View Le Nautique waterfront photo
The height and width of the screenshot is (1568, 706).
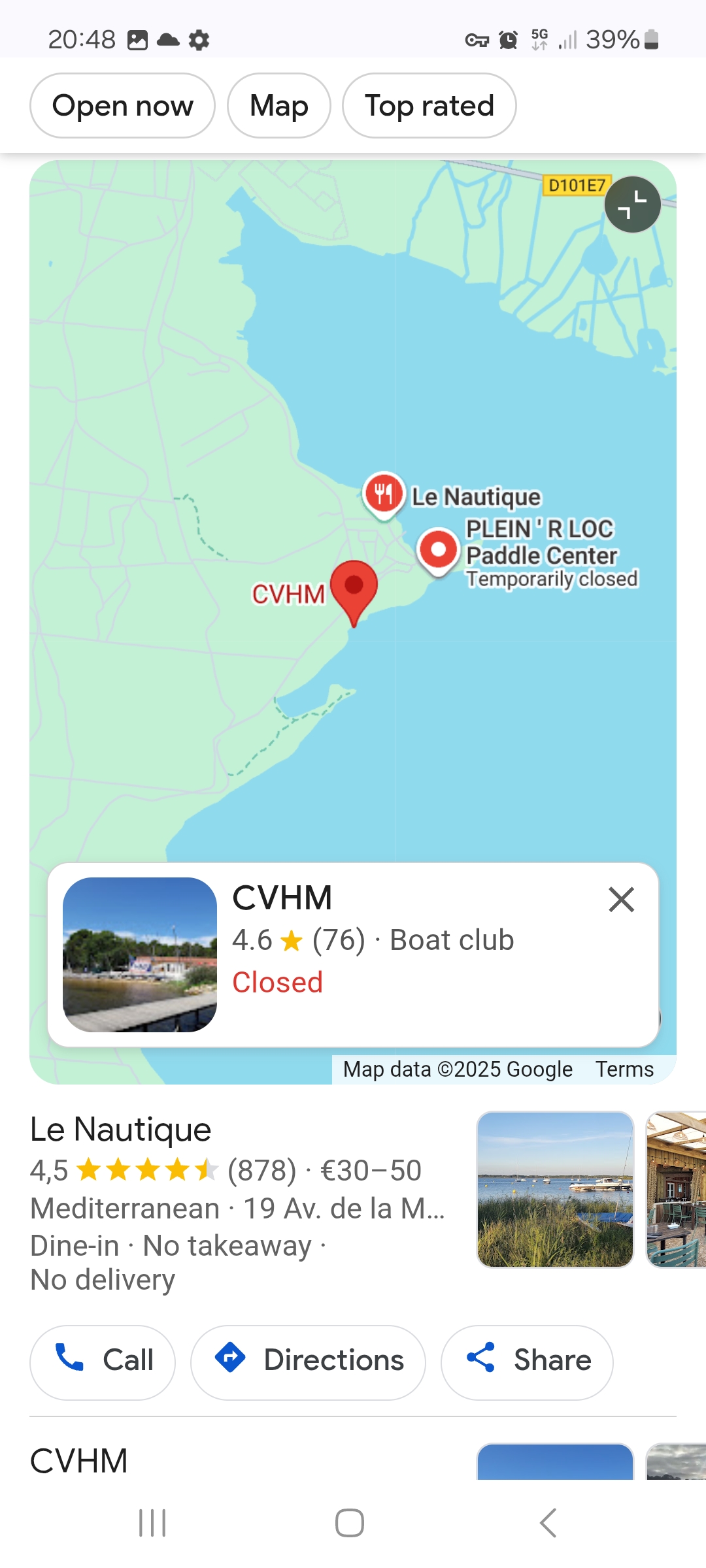point(555,1189)
